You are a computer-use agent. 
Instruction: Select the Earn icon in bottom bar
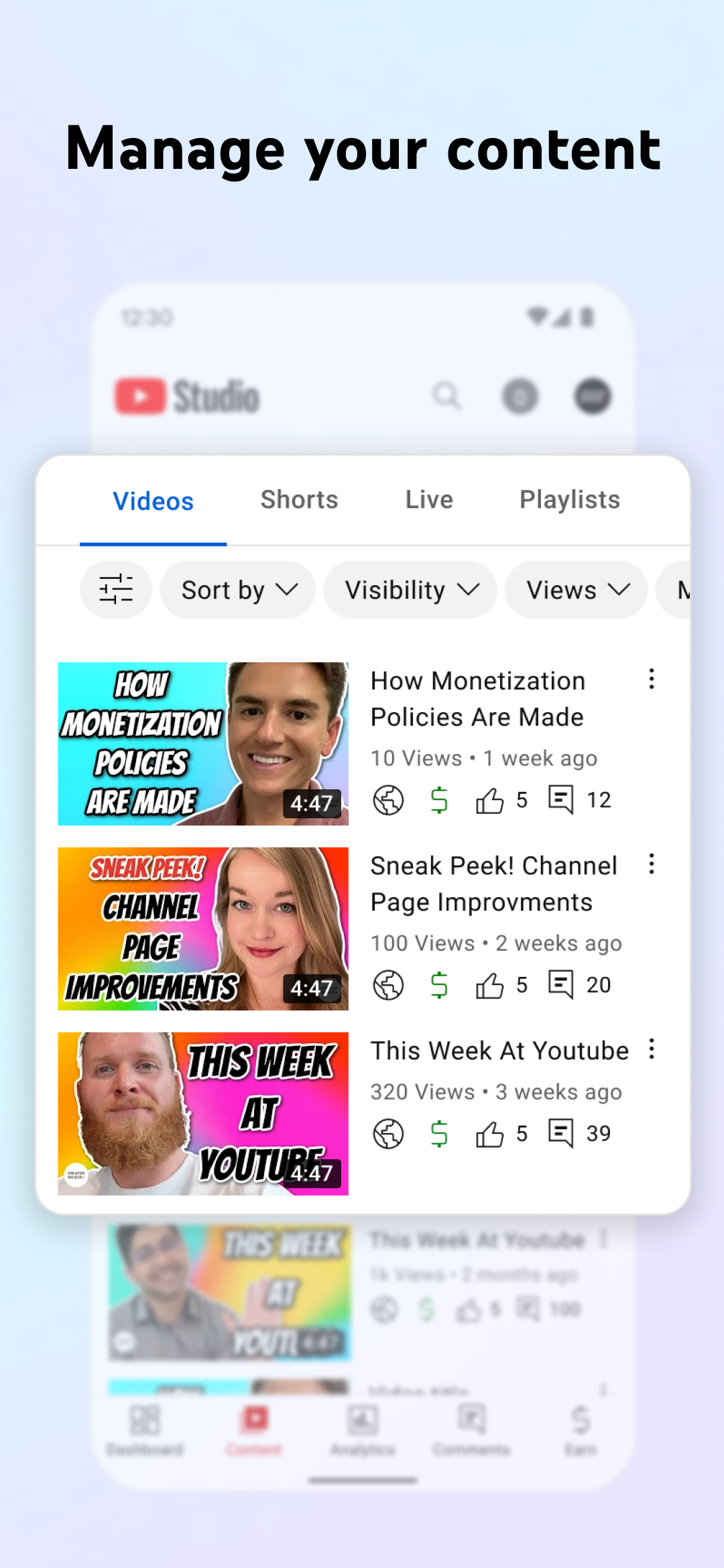pyautogui.click(x=578, y=1423)
